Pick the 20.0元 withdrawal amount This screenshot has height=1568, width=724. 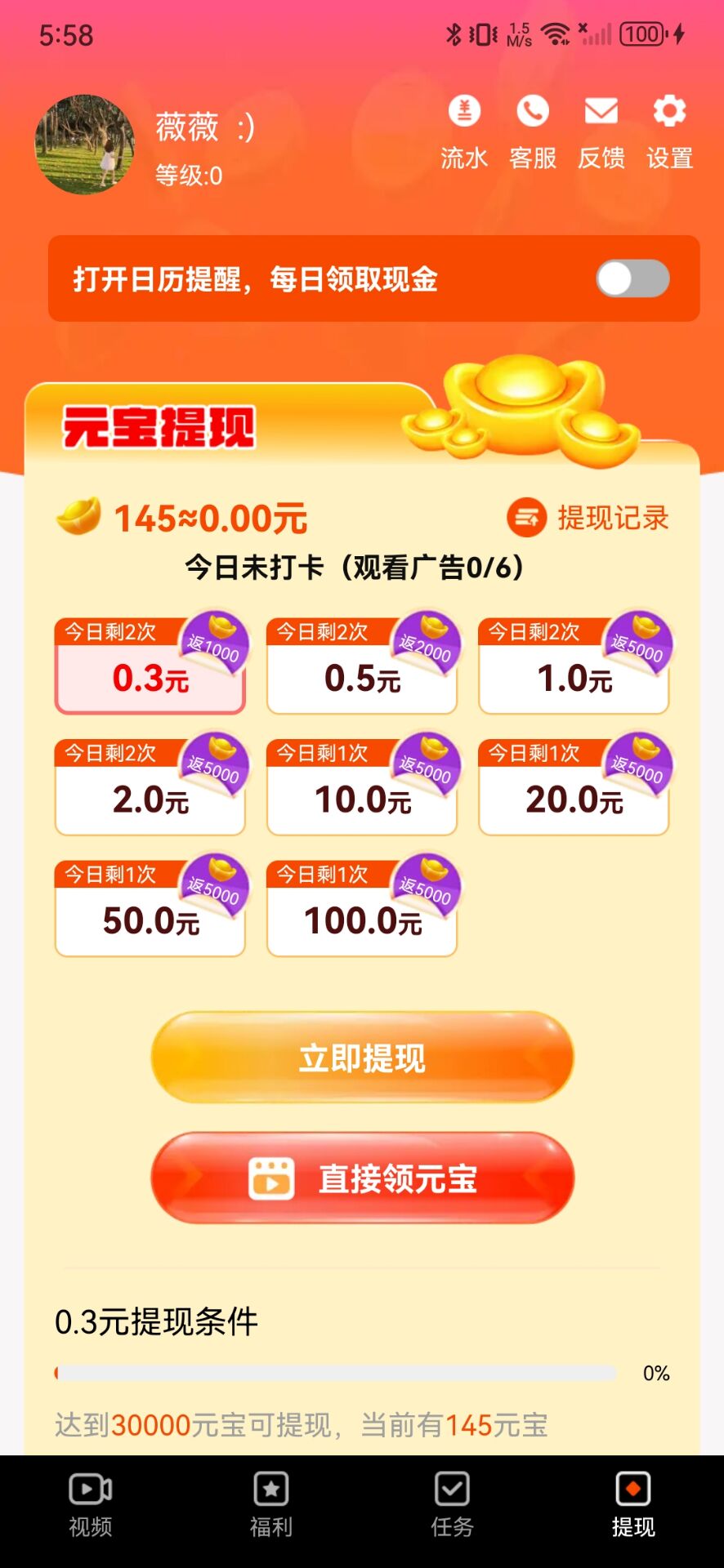pos(574,788)
